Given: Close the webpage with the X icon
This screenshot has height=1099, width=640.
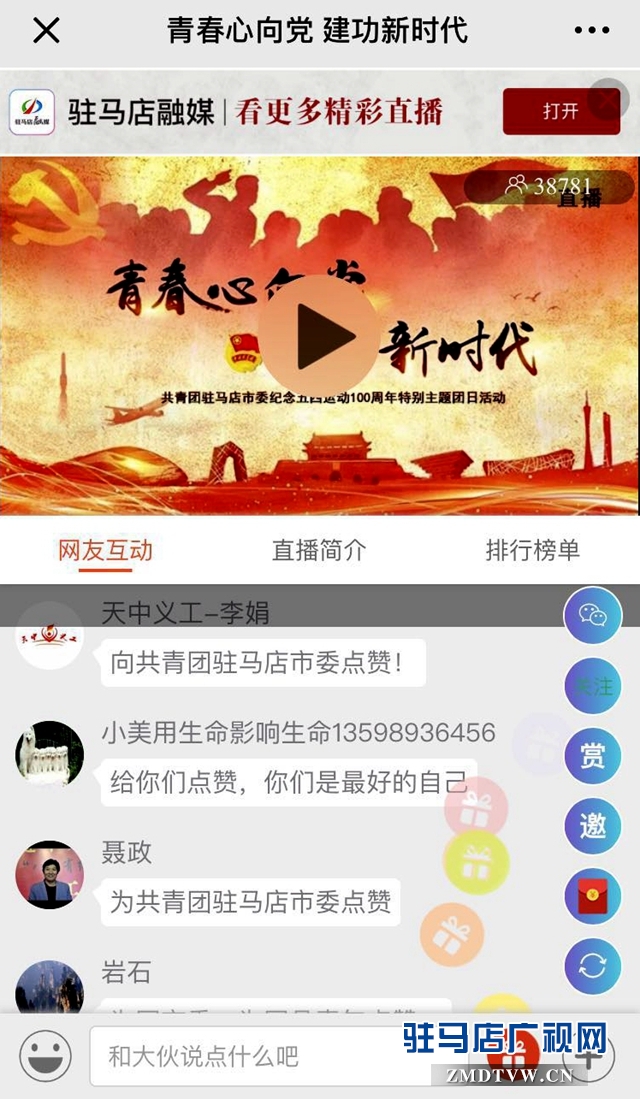Looking at the screenshot, I should [46, 31].
